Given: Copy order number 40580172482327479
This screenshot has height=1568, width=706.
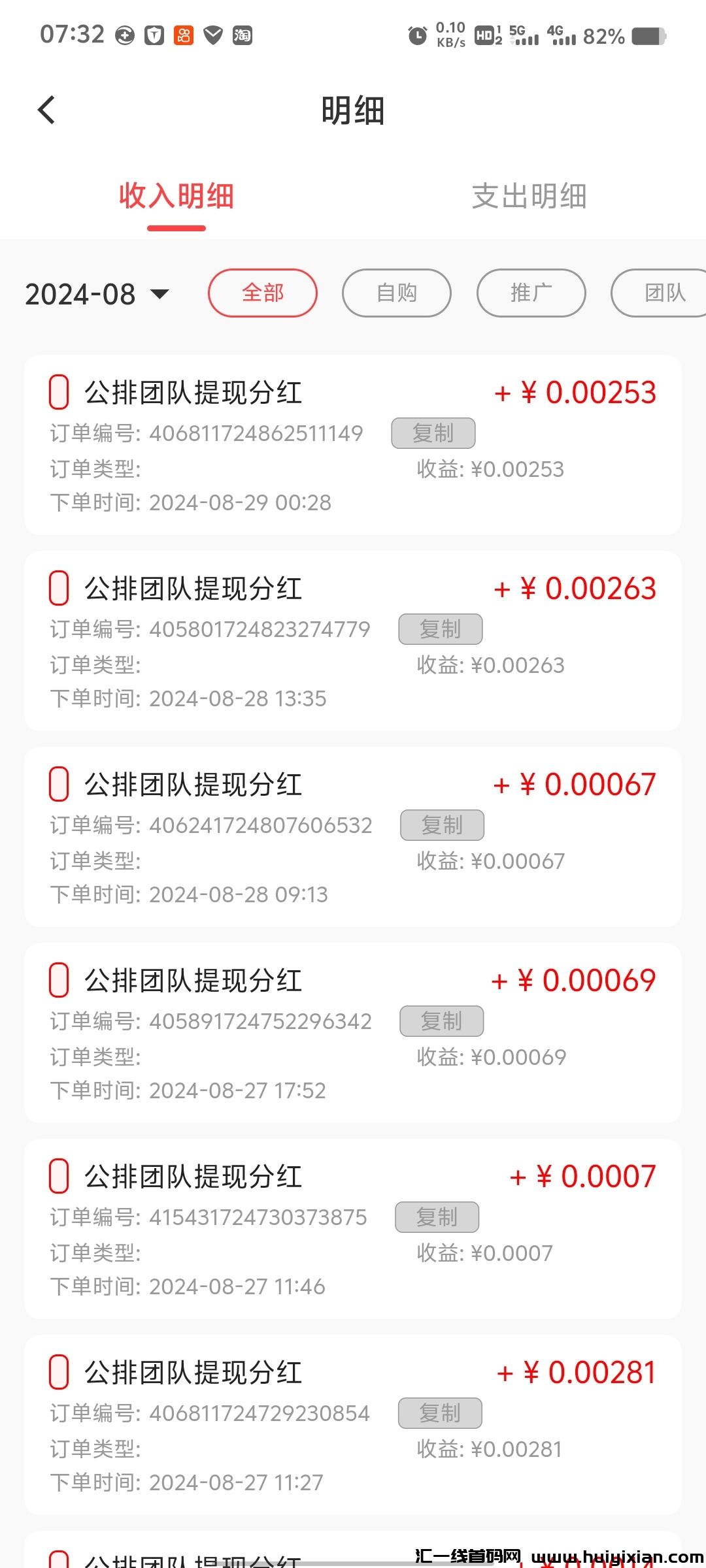Looking at the screenshot, I should click(441, 629).
